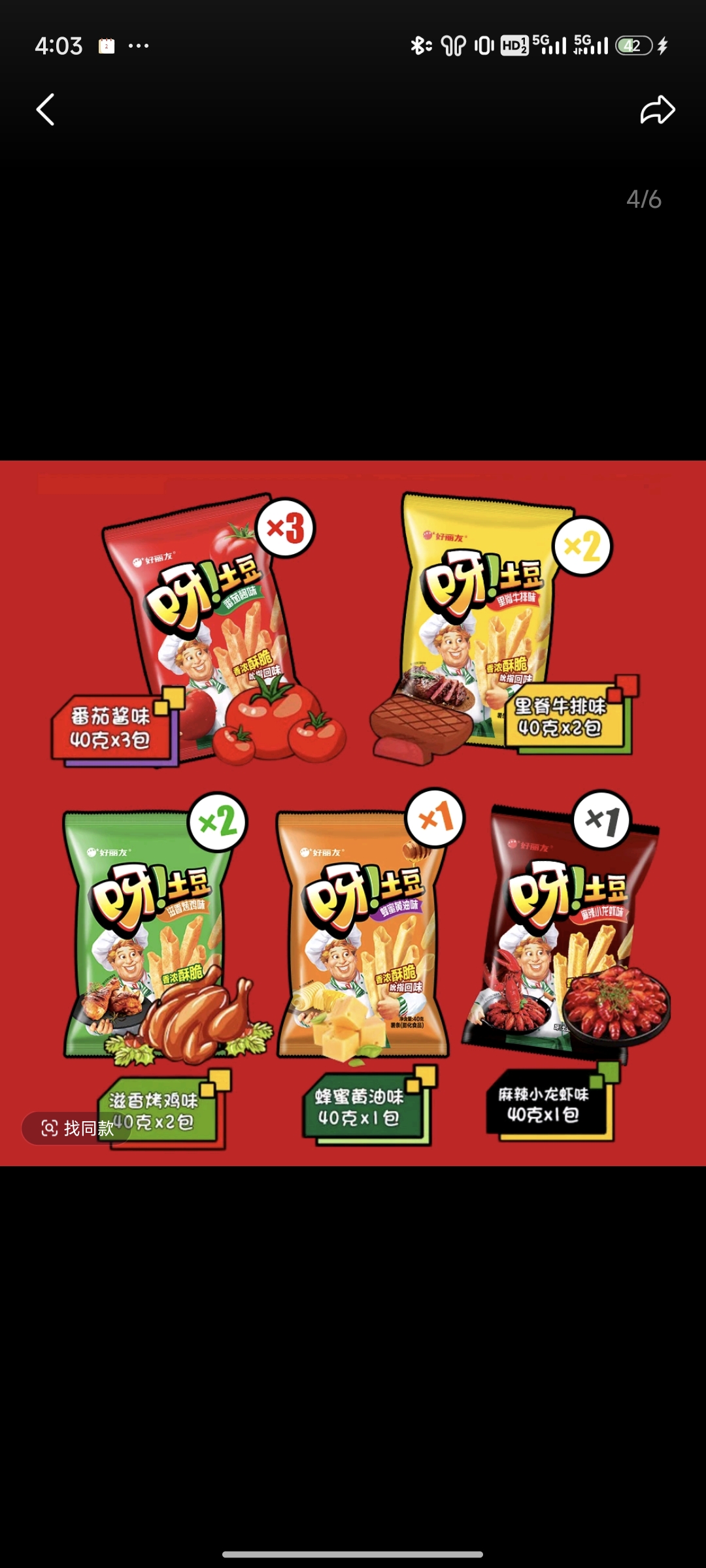
Task: Share this product image
Action: pos(658,109)
